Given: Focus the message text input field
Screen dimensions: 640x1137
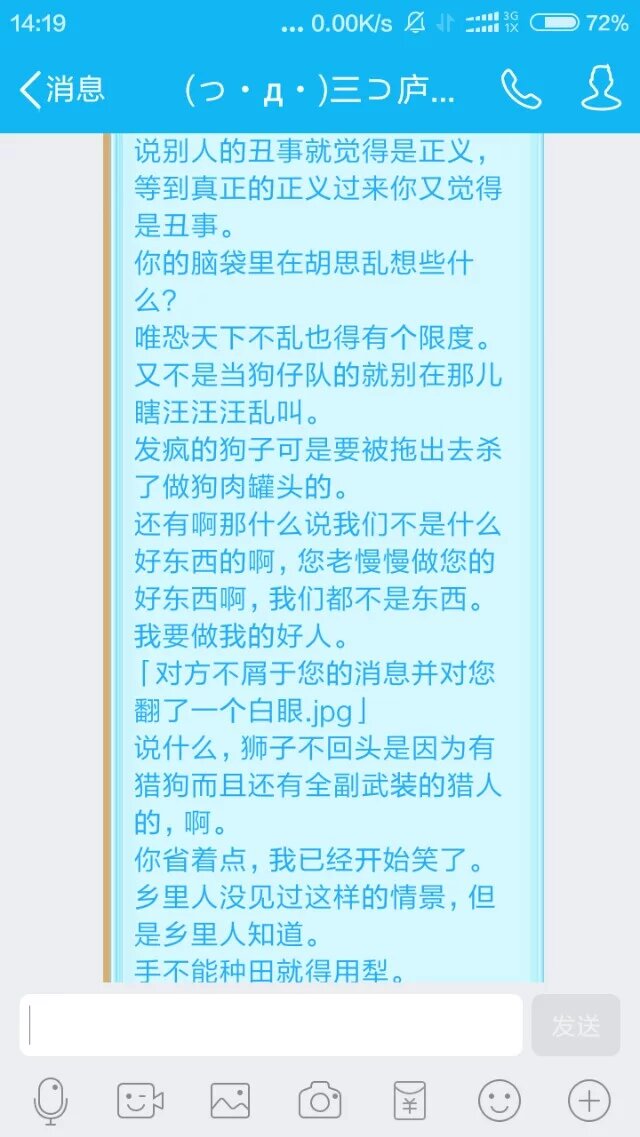Looking at the screenshot, I should 271,1025.
